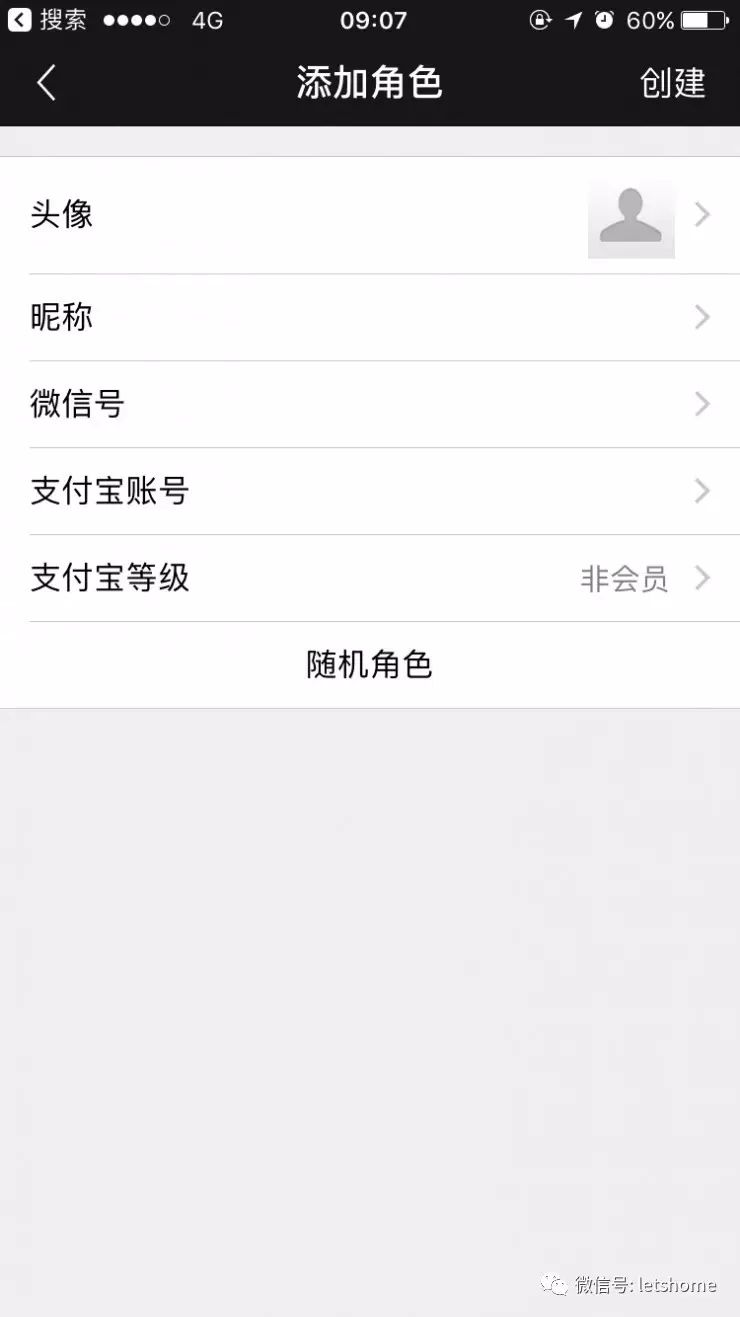This screenshot has height=1317, width=740.
Task: Tap 随机角色 to generate random role
Action: (369, 665)
